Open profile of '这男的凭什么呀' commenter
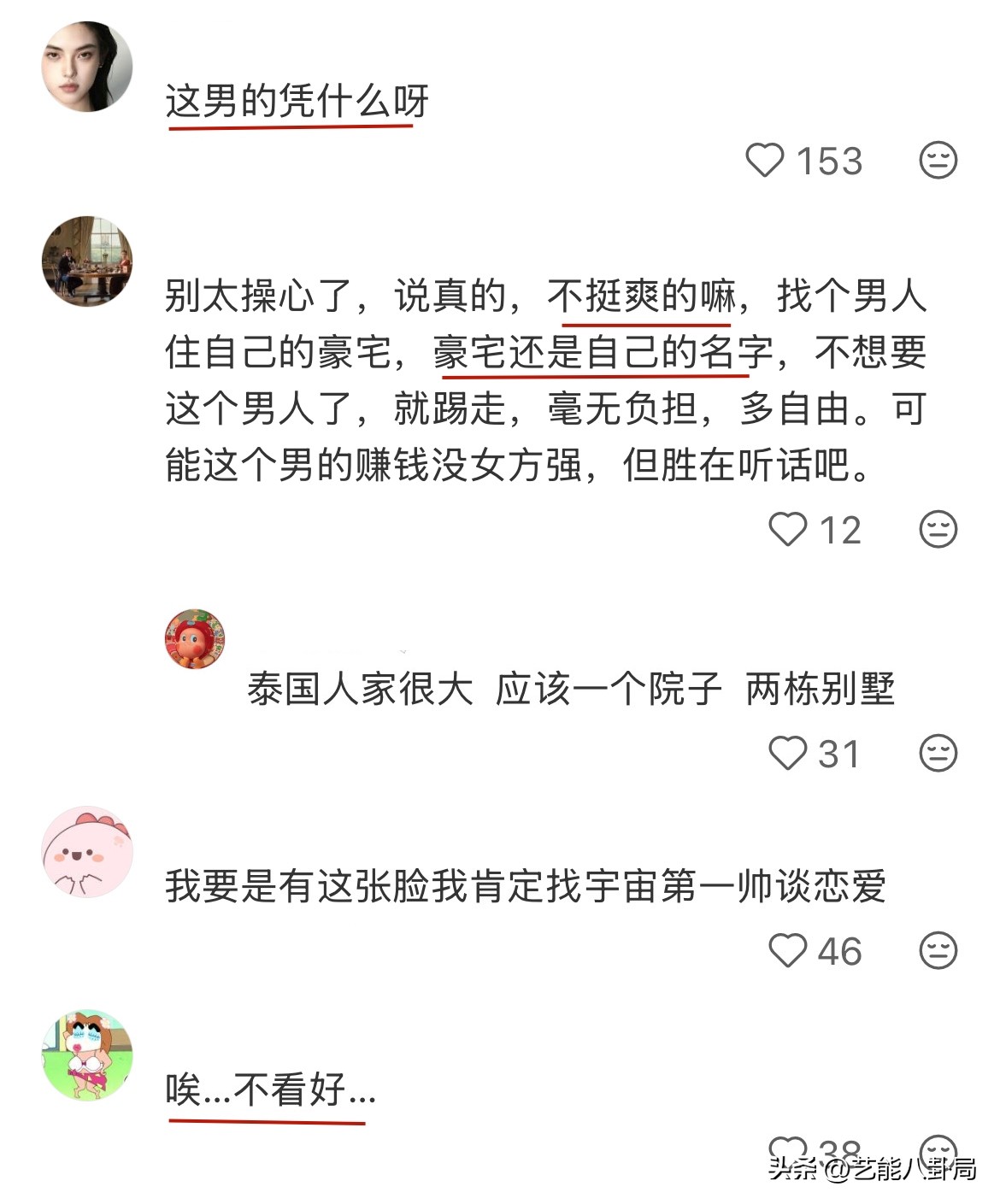Image resolution: width=1000 pixels, height=1204 pixels. click(x=87, y=67)
